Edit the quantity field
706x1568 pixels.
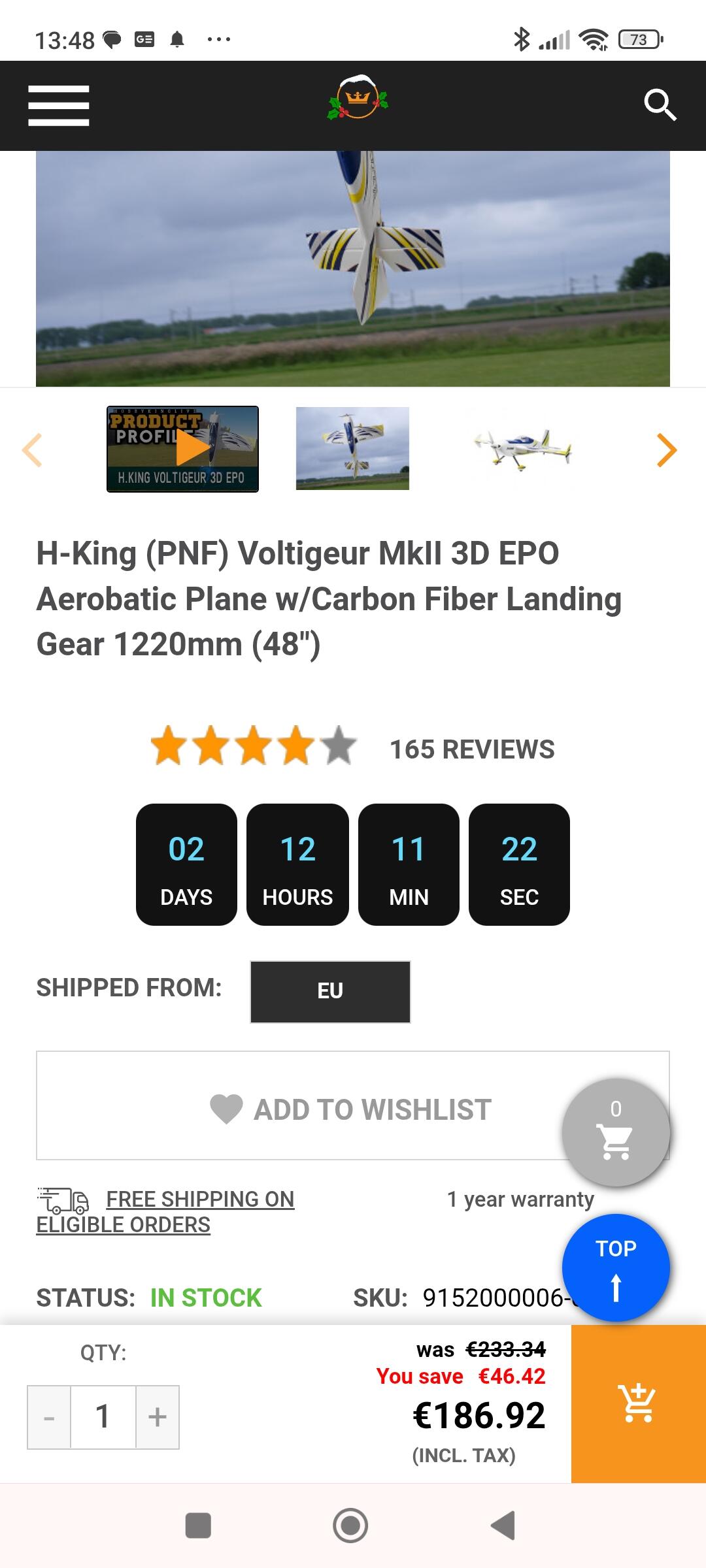pyautogui.click(x=103, y=1417)
